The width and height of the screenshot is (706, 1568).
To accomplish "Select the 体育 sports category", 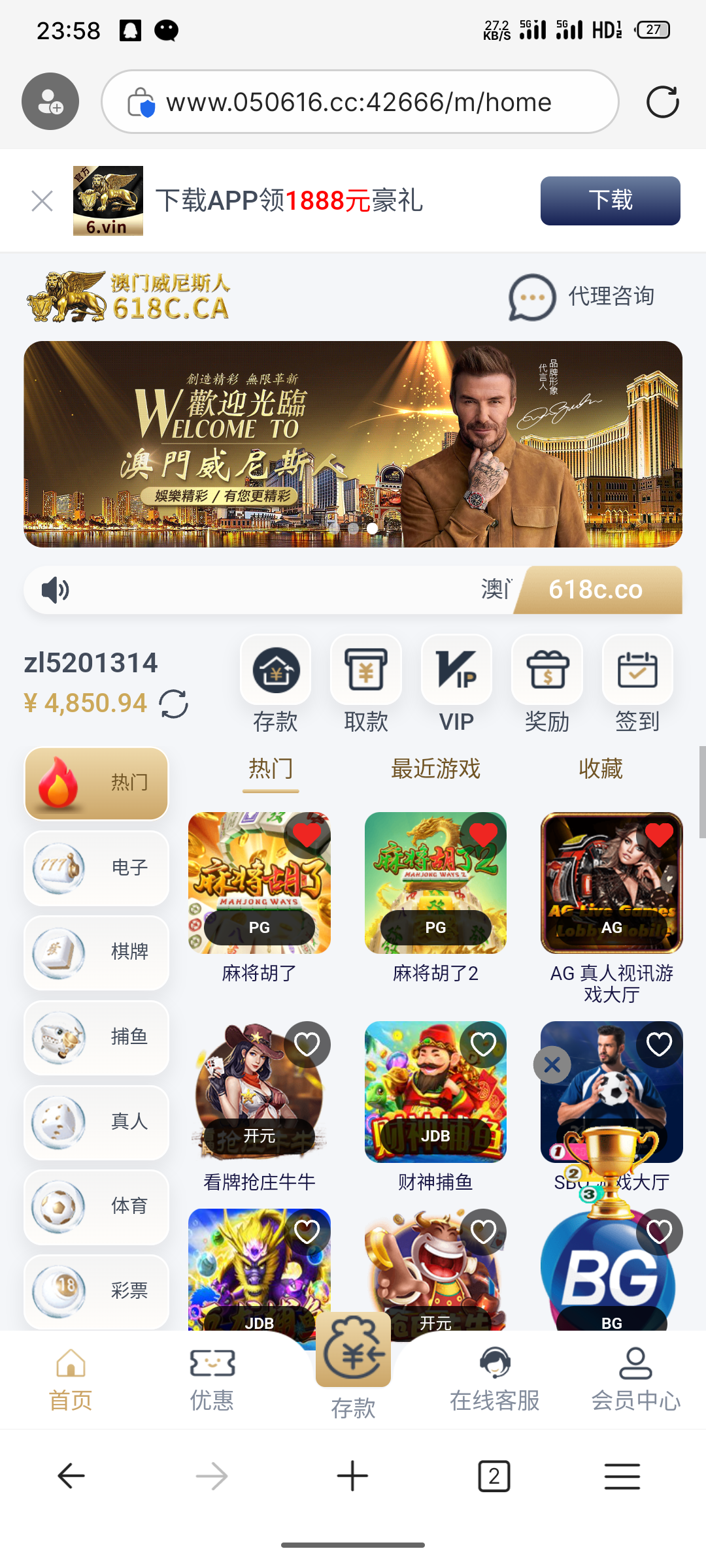I will click(x=97, y=1206).
